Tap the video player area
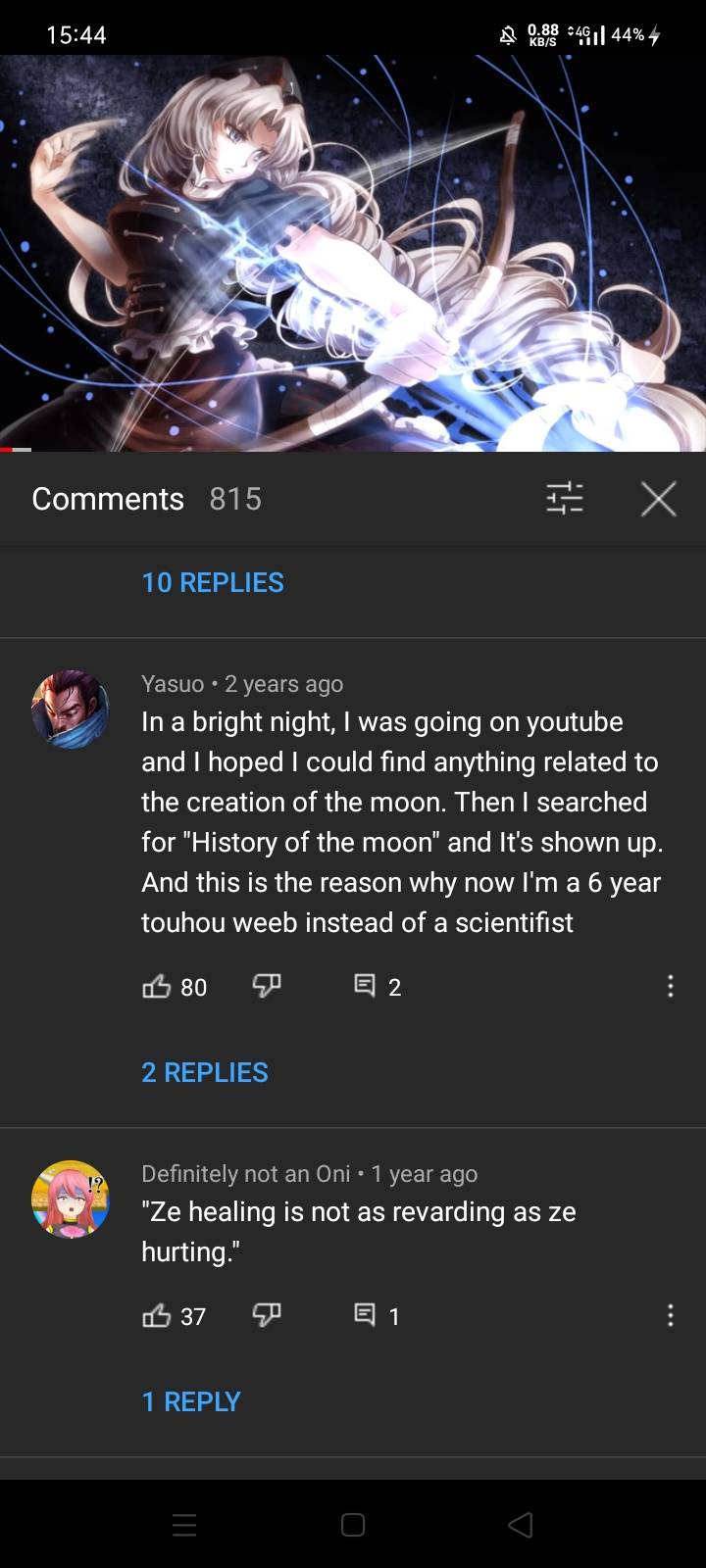The width and height of the screenshot is (706, 1568). coord(353,253)
